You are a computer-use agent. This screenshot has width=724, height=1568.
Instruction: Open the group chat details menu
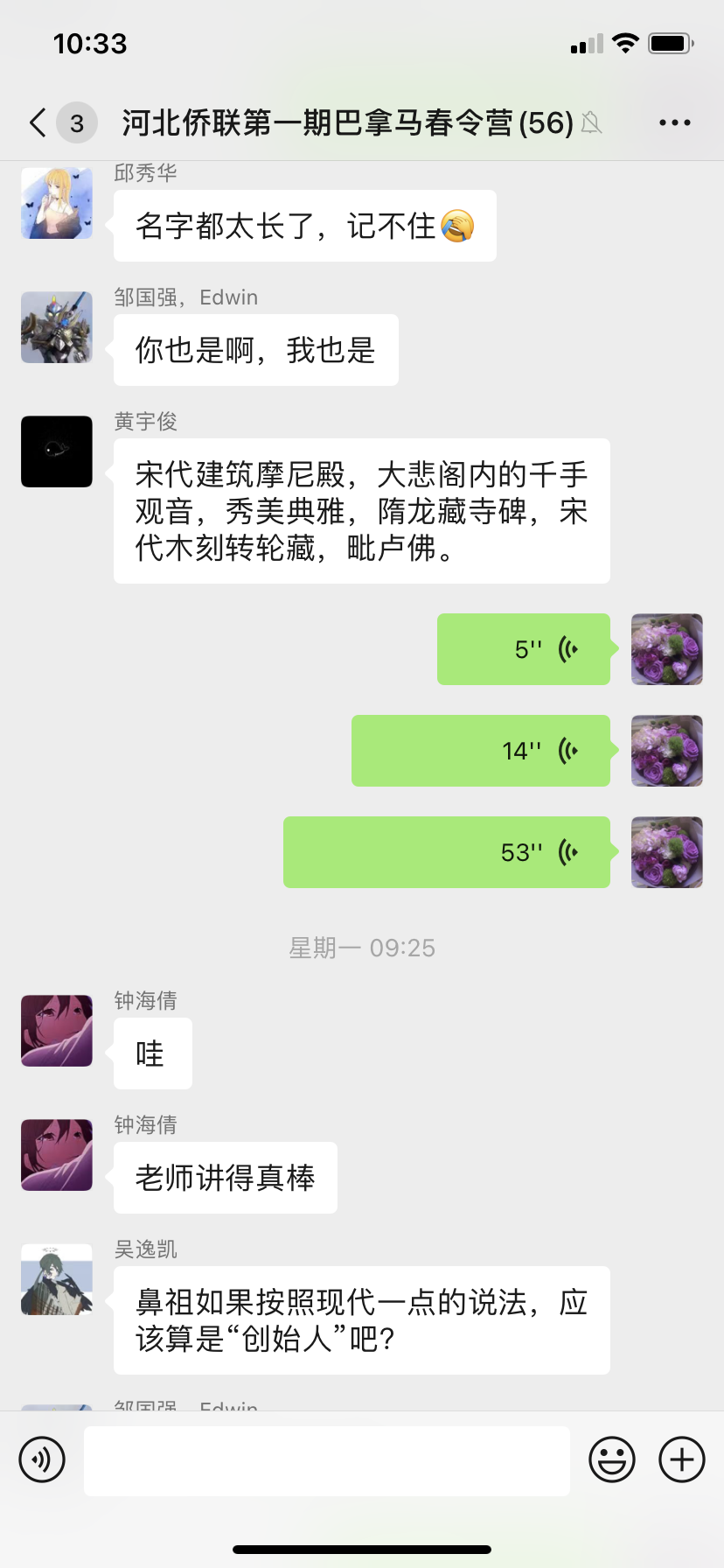[x=674, y=123]
